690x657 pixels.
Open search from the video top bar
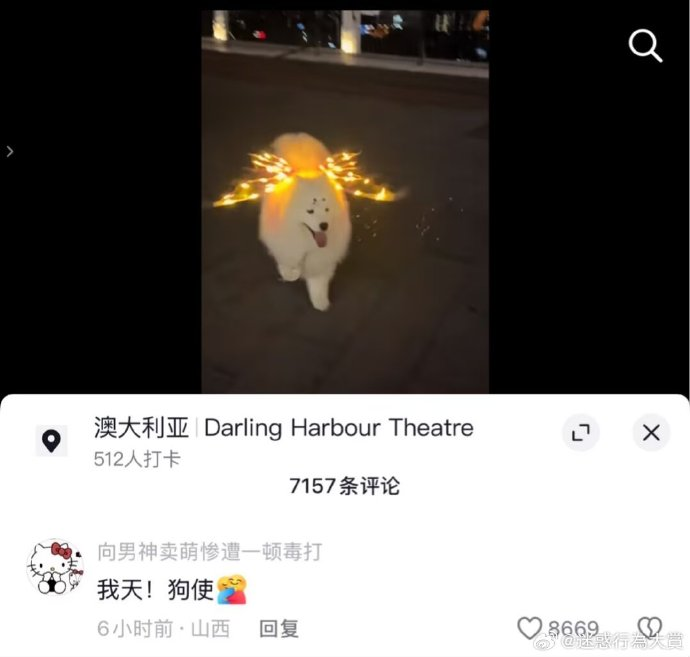click(645, 46)
